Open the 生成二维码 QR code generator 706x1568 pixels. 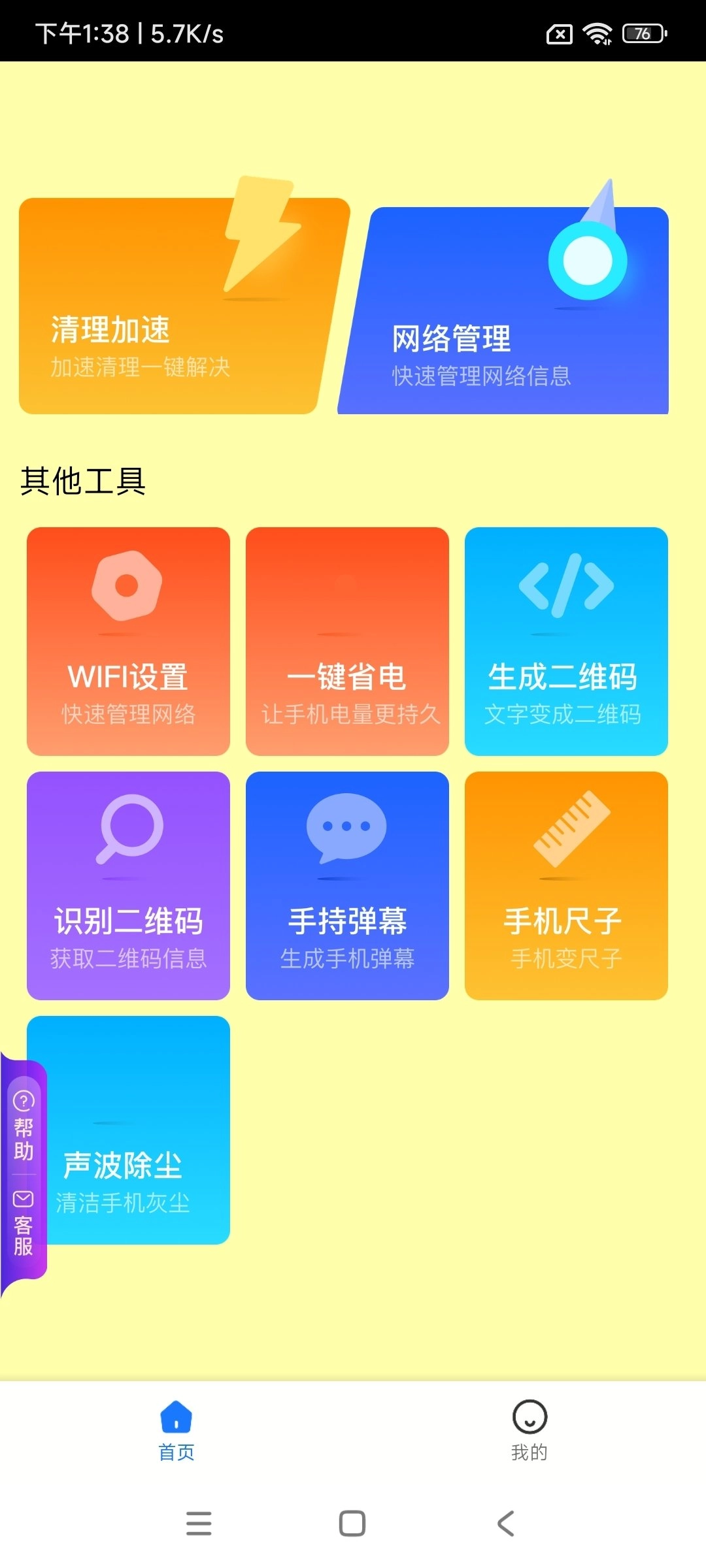point(566,640)
